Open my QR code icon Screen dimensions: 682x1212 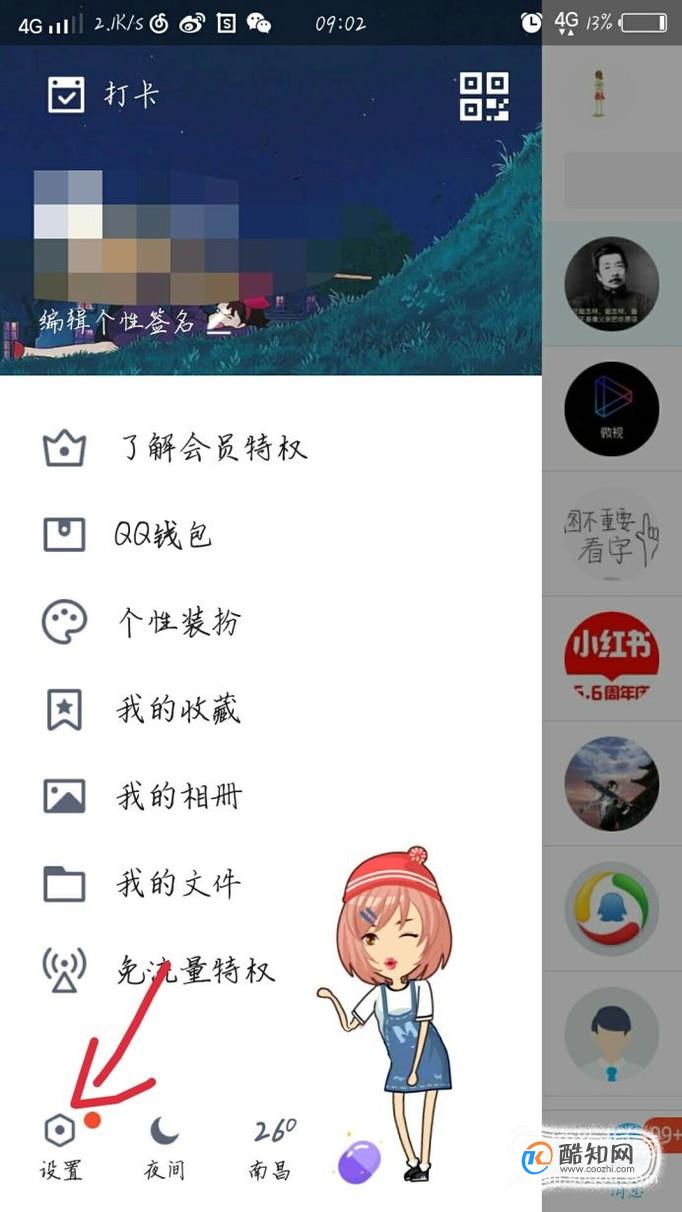[x=484, y=97]
